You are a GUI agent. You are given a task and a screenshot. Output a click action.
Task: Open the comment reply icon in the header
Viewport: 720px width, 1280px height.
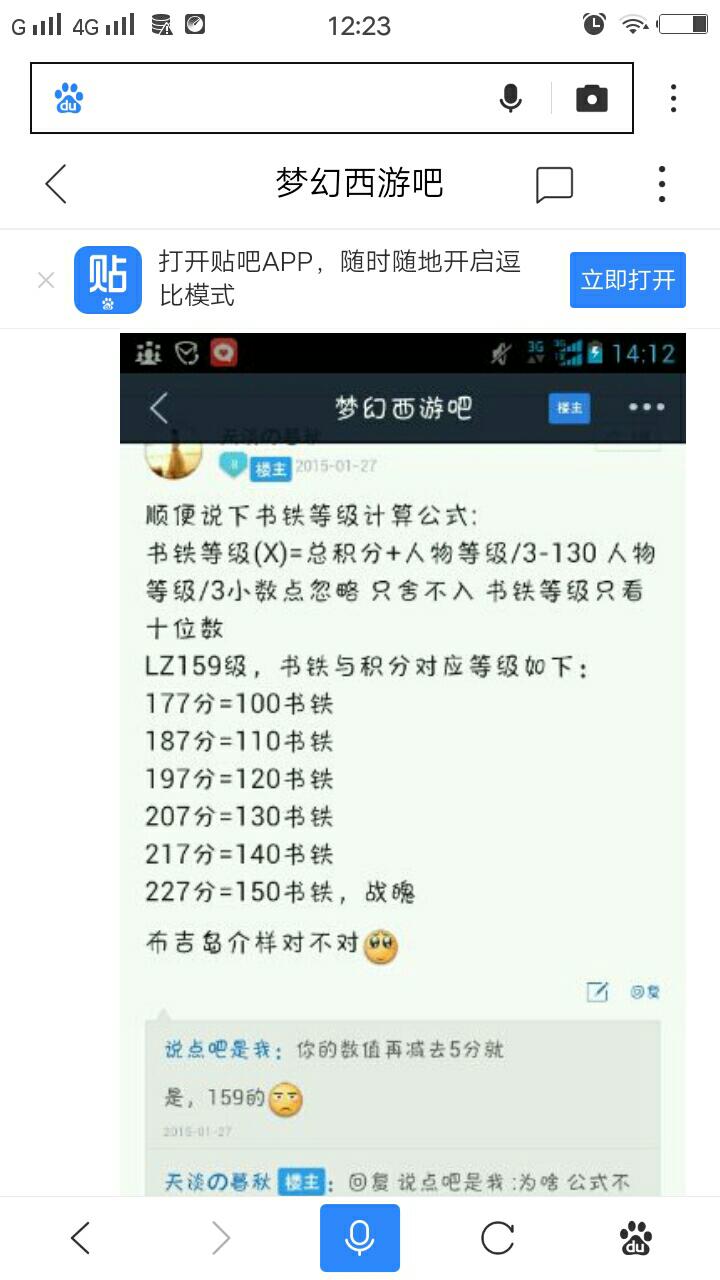[x=554, y=184]
